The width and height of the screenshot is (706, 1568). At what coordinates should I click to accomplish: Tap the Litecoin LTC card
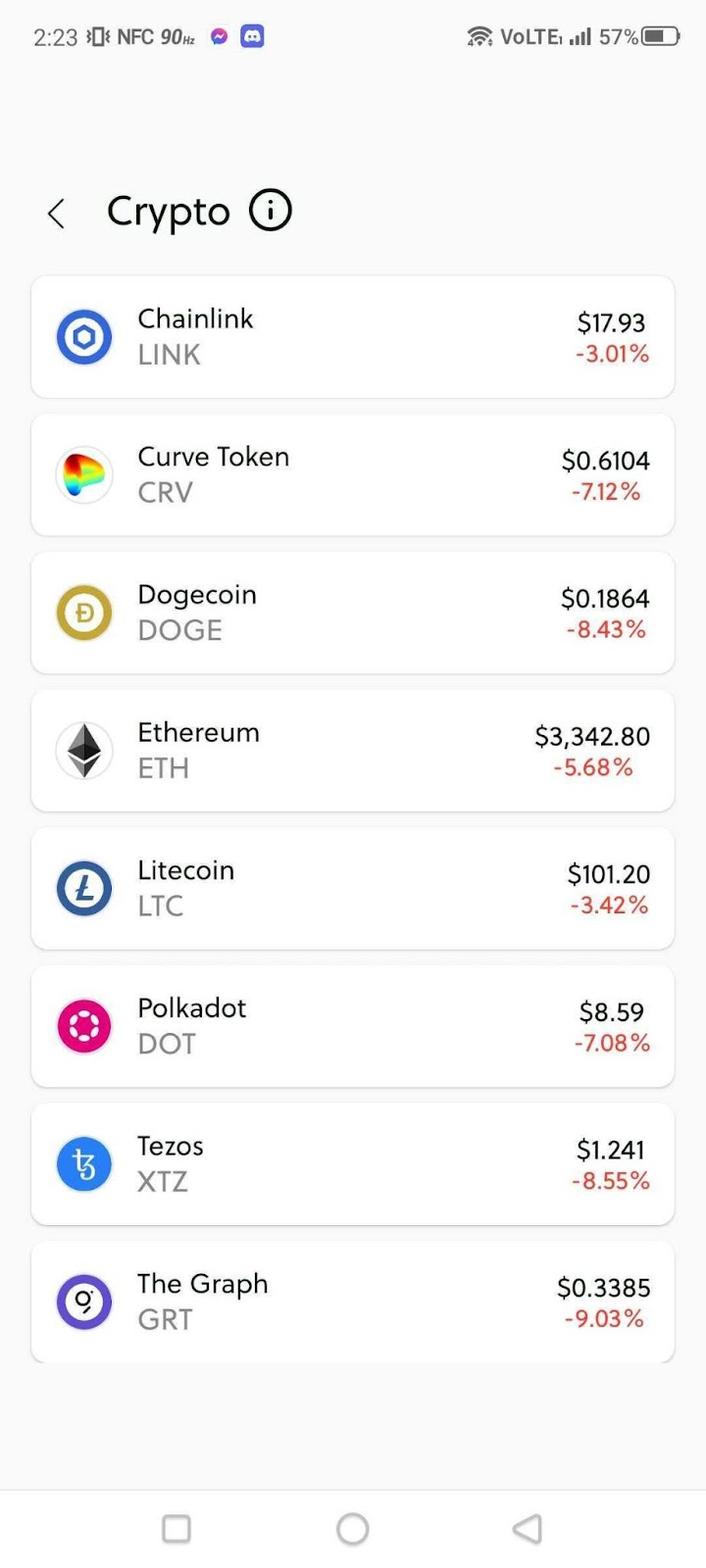353,889
